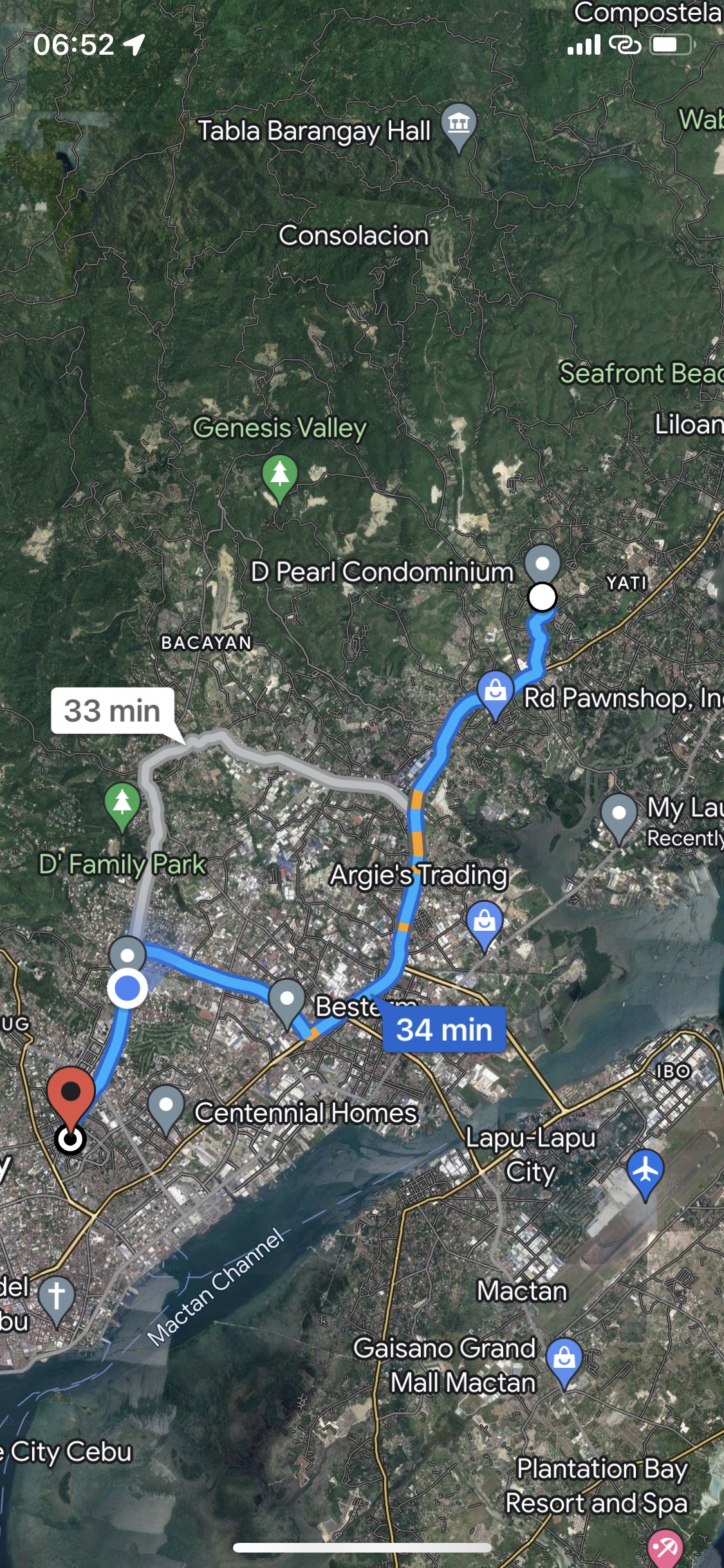
Task: Open D' Family Park marker
Action: (122, 804)
